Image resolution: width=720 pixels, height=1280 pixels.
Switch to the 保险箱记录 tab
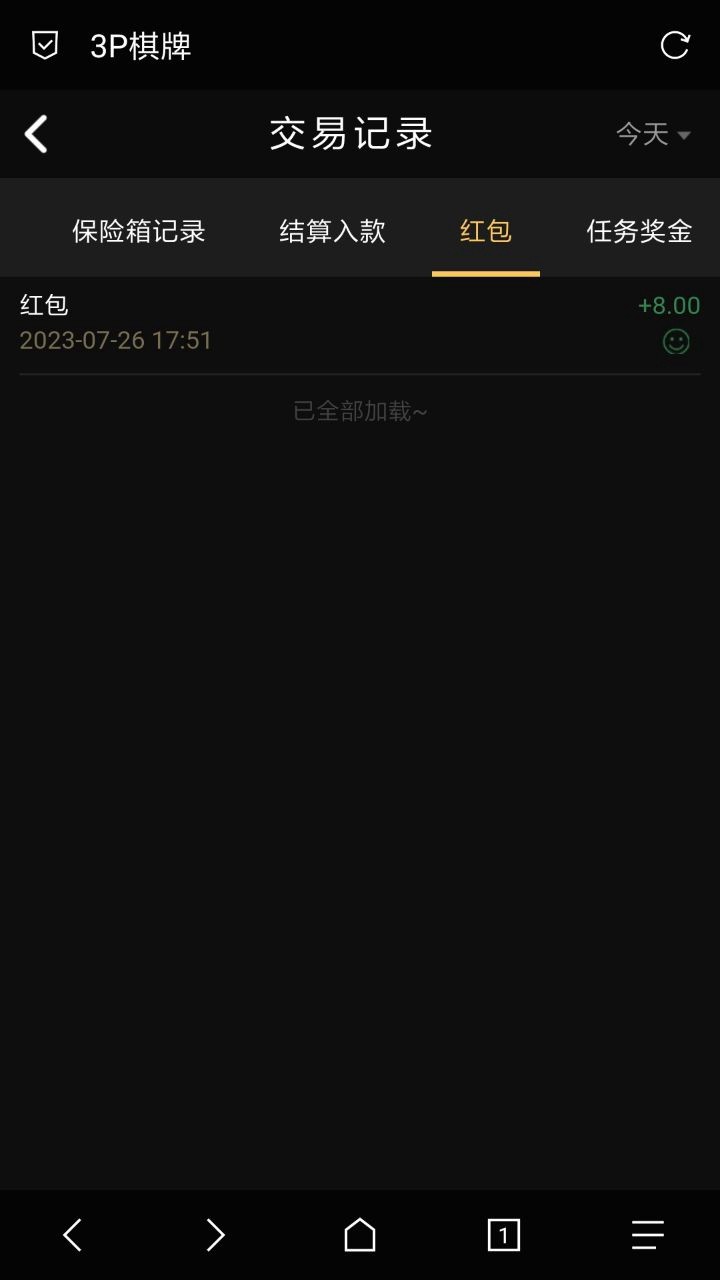click(139, 232)
